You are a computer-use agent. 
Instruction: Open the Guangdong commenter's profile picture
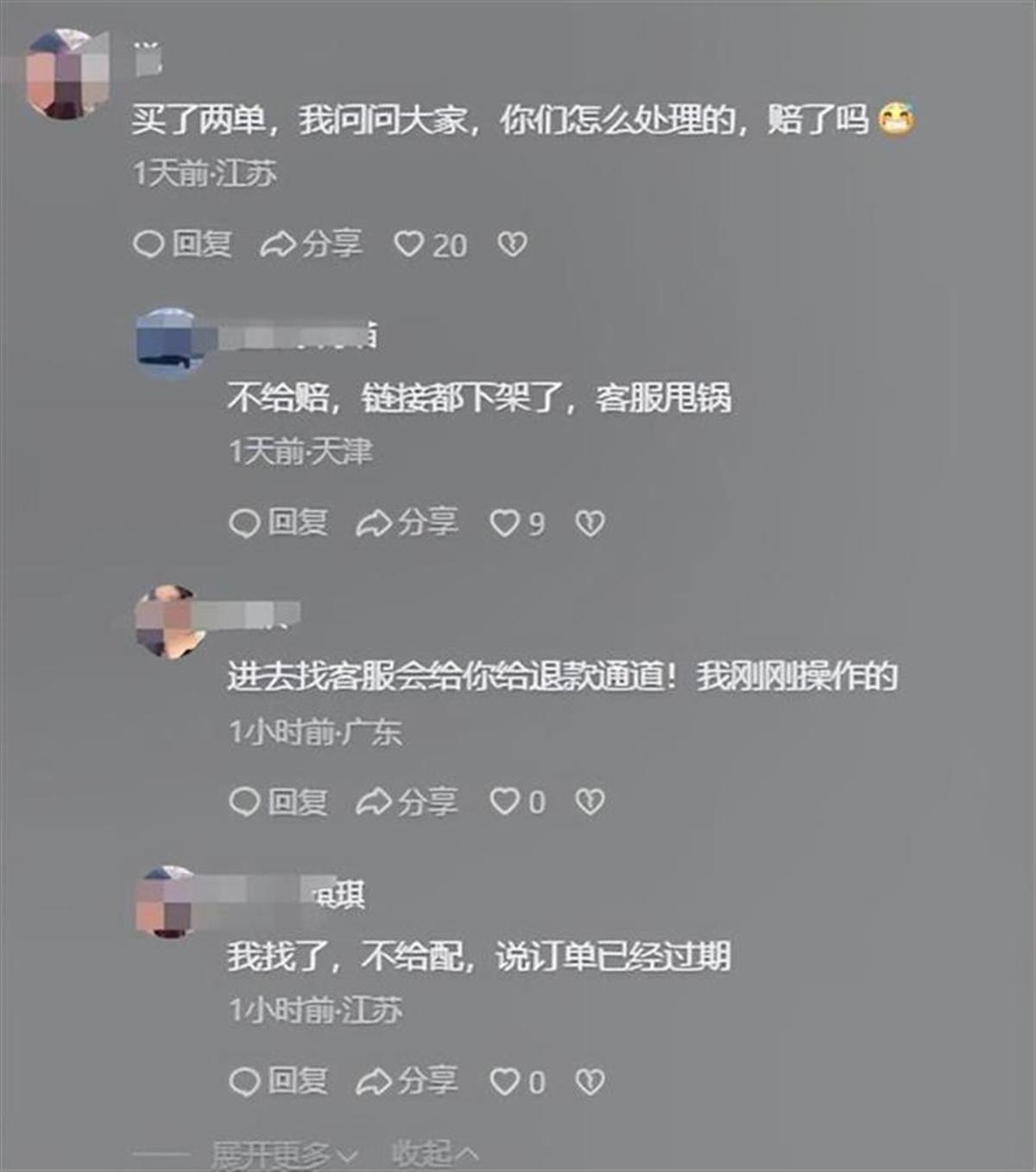(166, 624)
